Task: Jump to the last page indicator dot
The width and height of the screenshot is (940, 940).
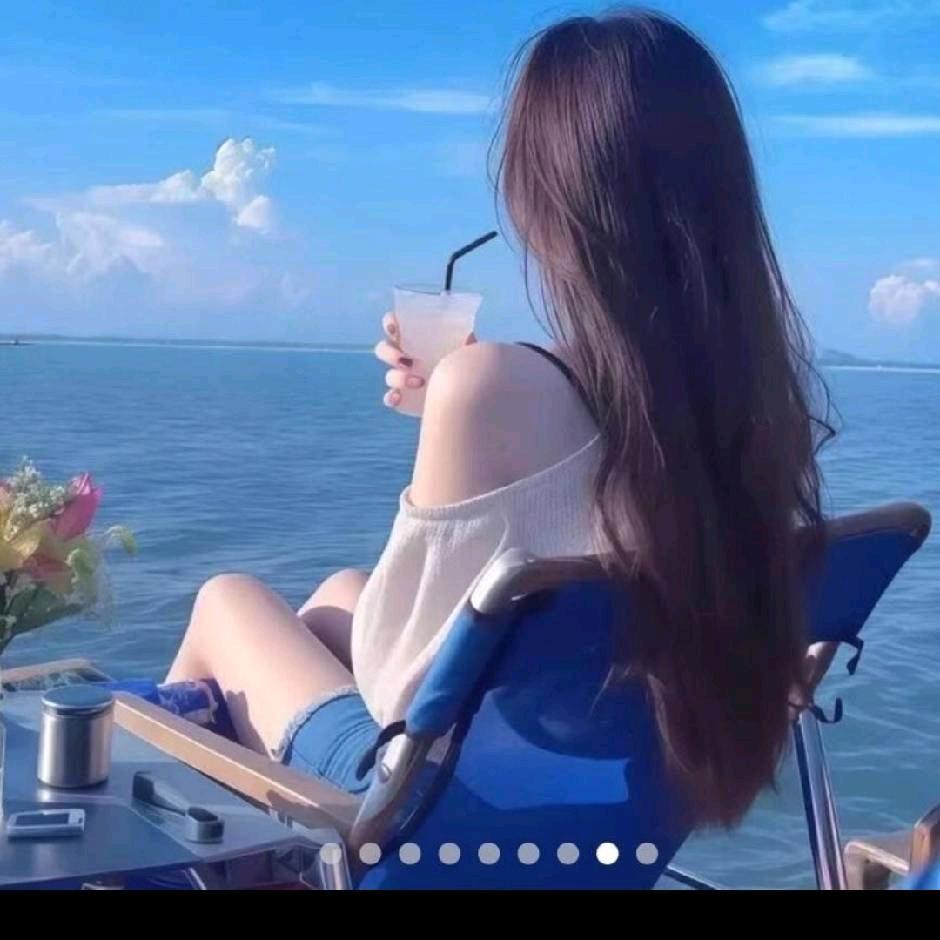Action: (x=647, y=853)
